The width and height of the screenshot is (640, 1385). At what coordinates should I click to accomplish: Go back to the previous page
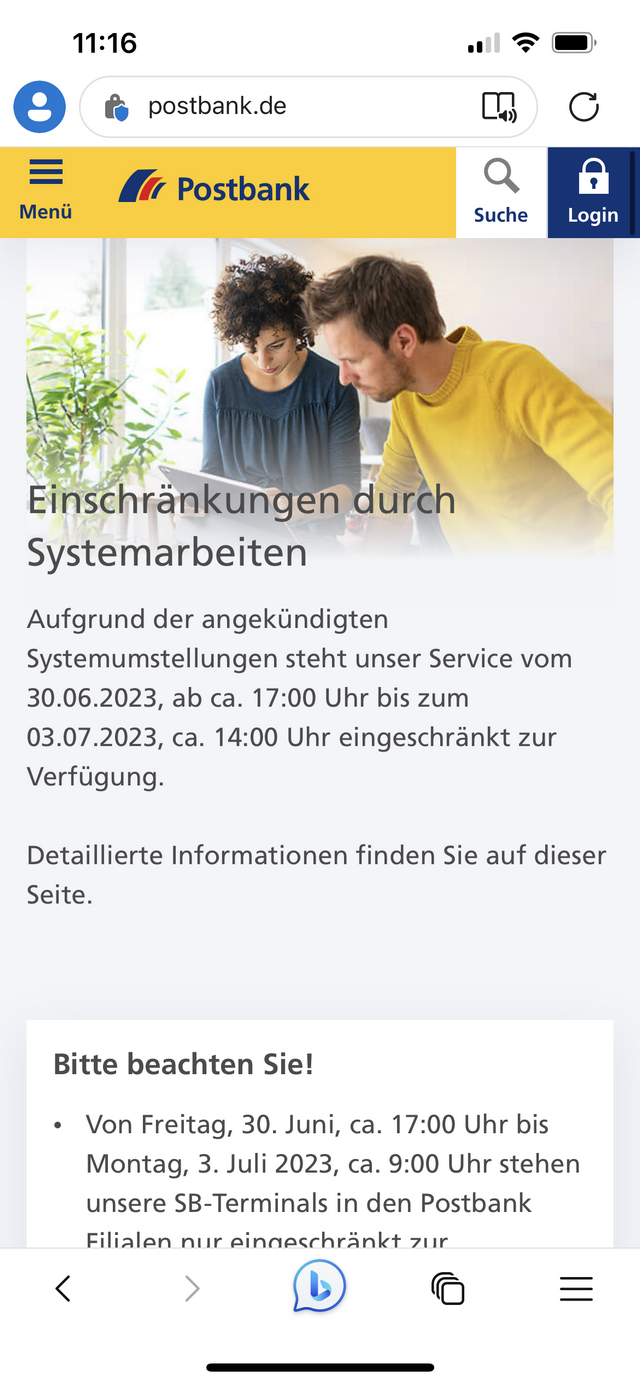63,1289
